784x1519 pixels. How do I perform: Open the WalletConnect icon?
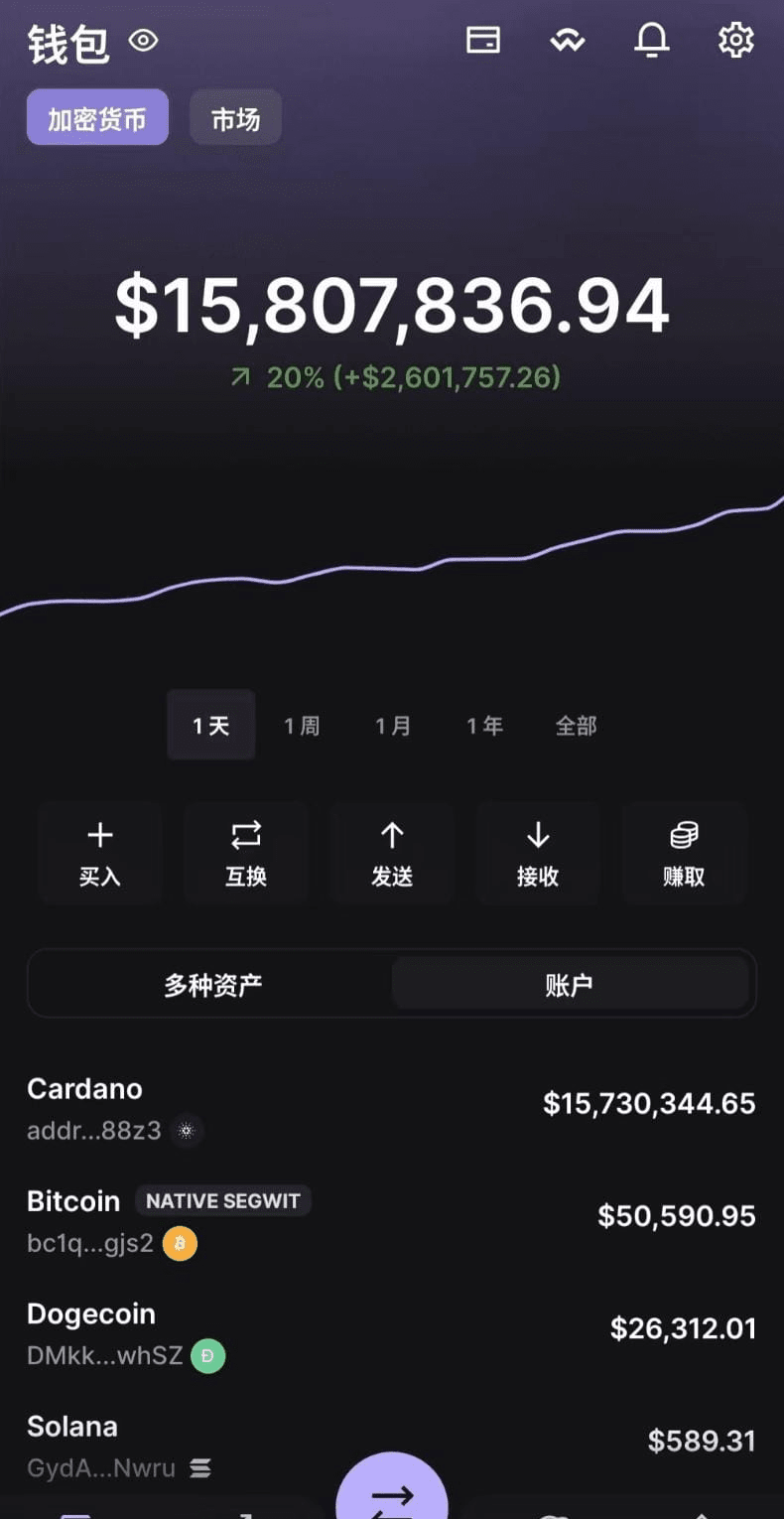[x=568, y=41]
